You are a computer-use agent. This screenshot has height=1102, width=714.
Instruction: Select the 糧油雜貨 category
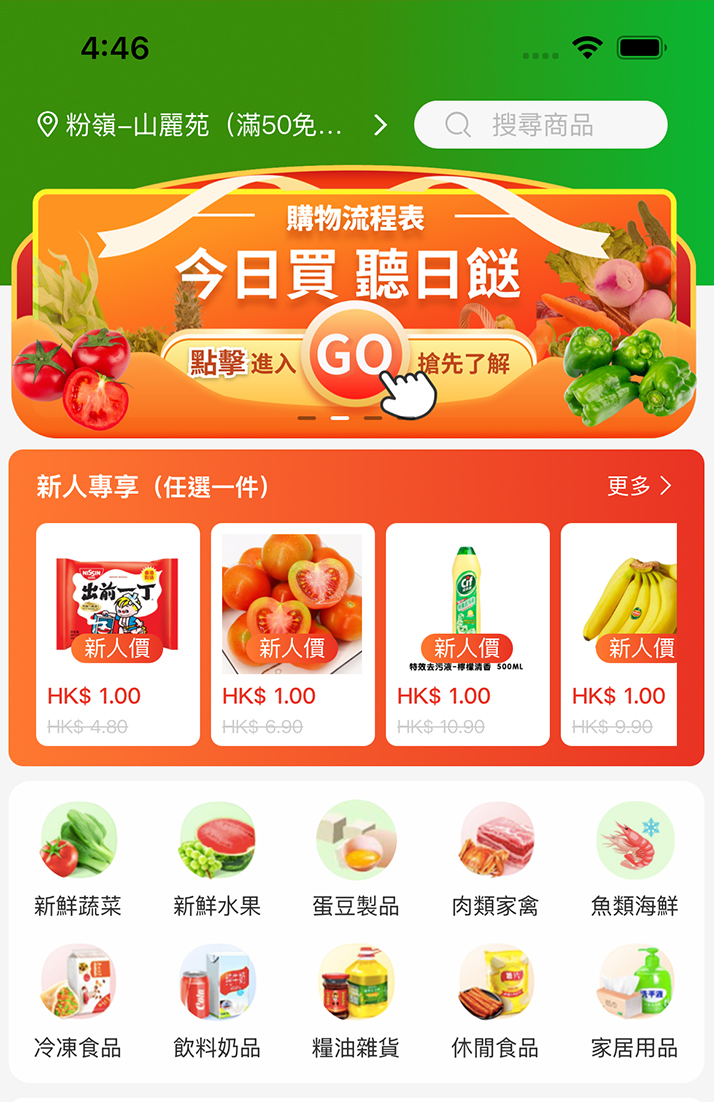pos(356,1002)
